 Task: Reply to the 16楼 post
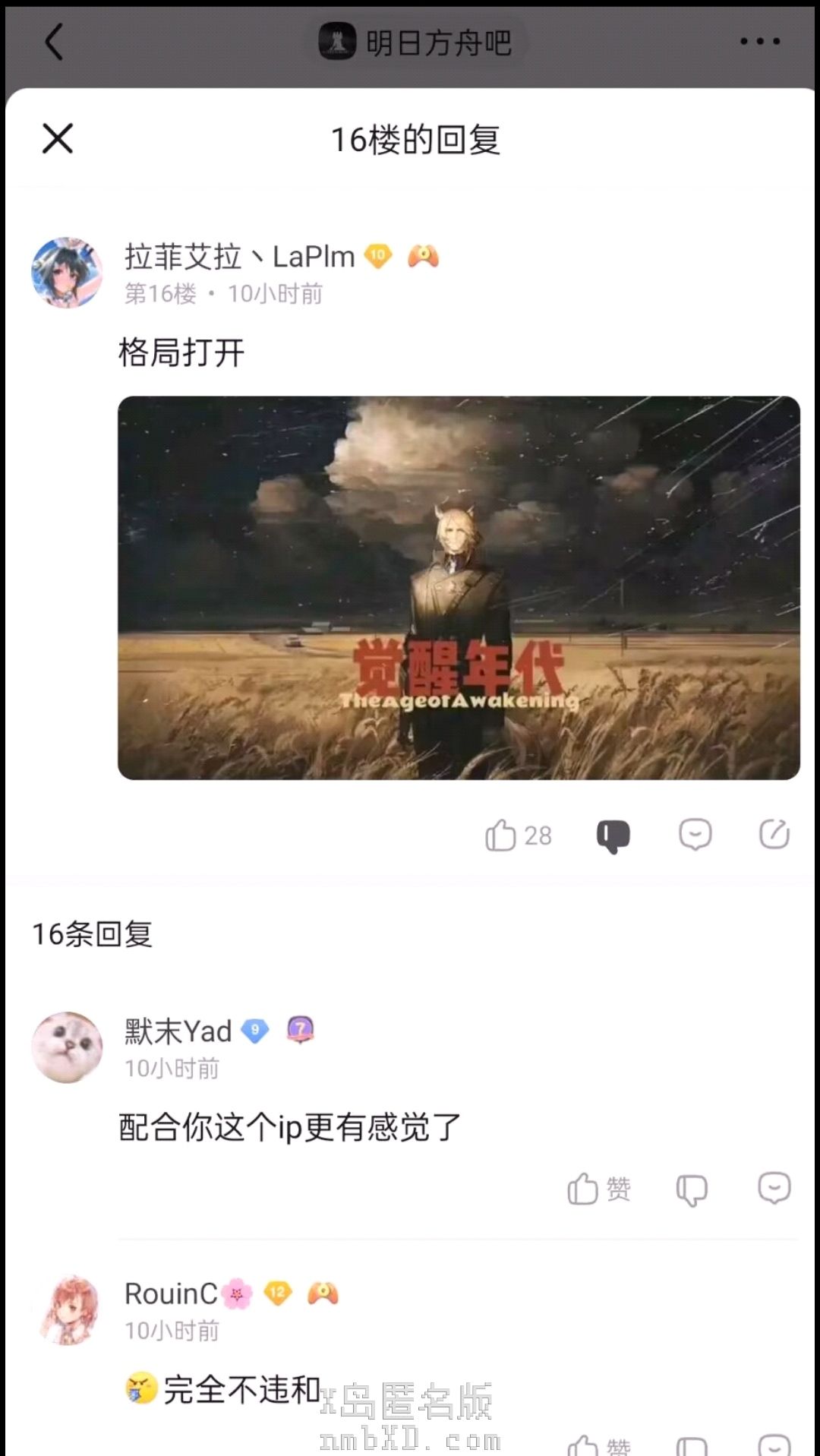pos(695,834)
